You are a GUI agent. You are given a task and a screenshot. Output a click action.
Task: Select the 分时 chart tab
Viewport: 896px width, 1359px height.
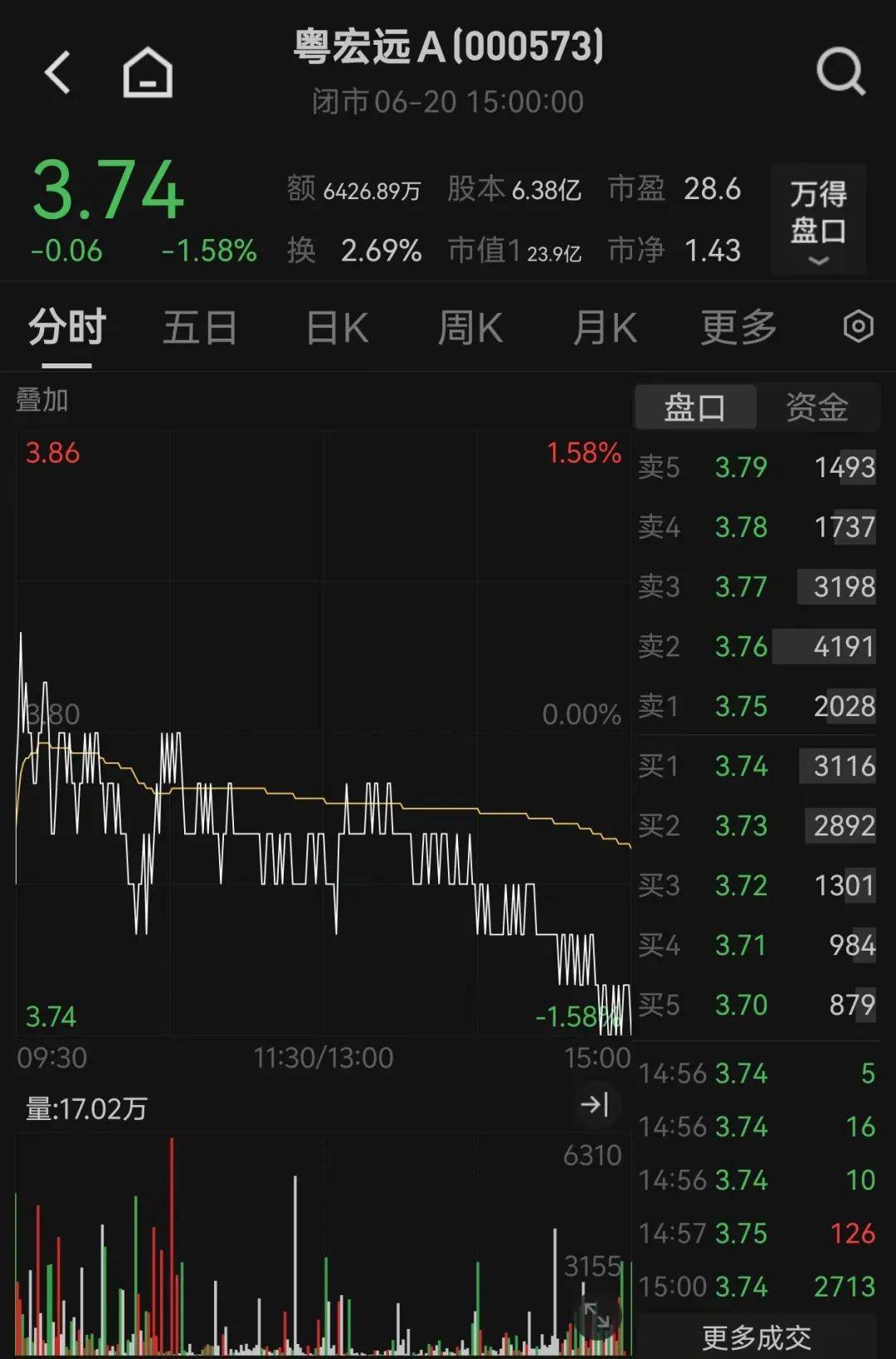[x=67, y=328]
